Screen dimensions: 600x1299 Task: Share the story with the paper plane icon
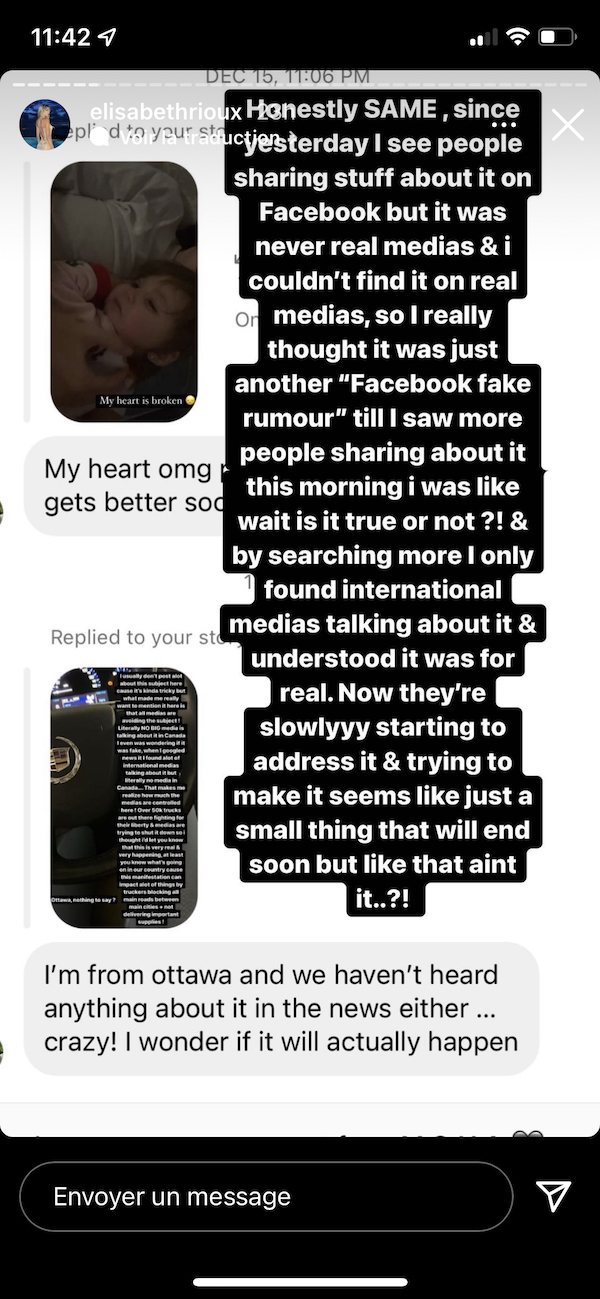553,1195
